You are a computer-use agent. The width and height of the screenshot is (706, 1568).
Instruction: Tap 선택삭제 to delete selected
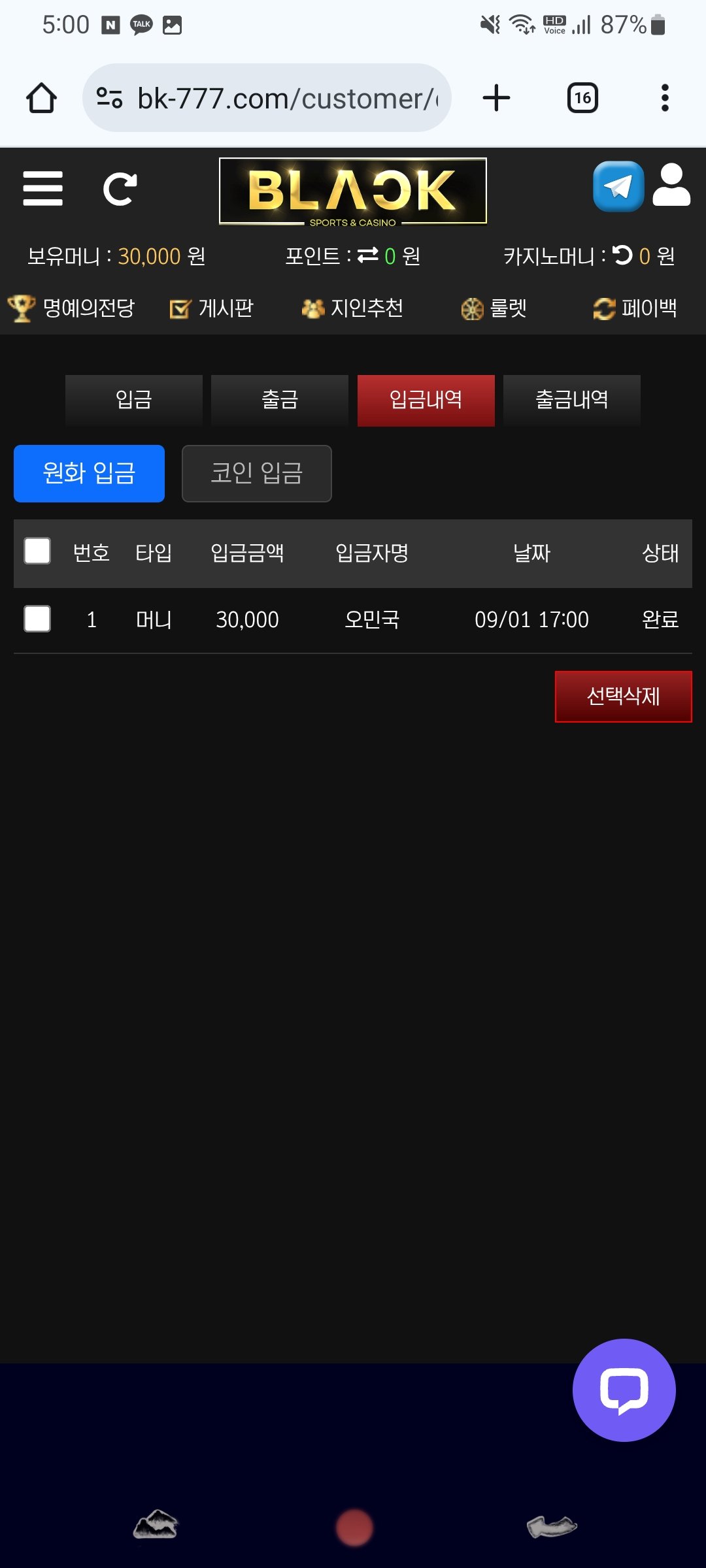[623, 696]
